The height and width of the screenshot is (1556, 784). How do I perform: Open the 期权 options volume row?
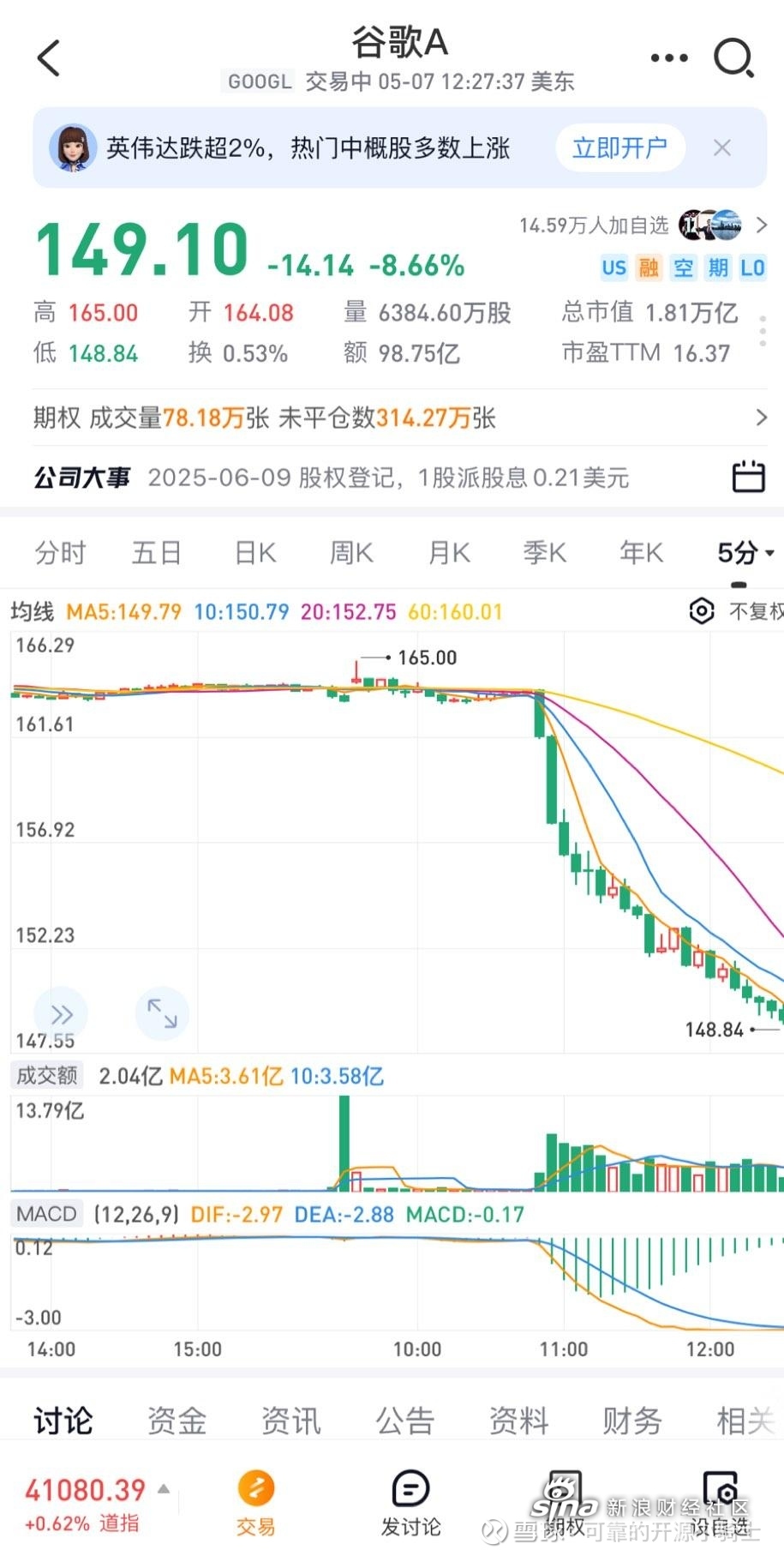[399, 418]
